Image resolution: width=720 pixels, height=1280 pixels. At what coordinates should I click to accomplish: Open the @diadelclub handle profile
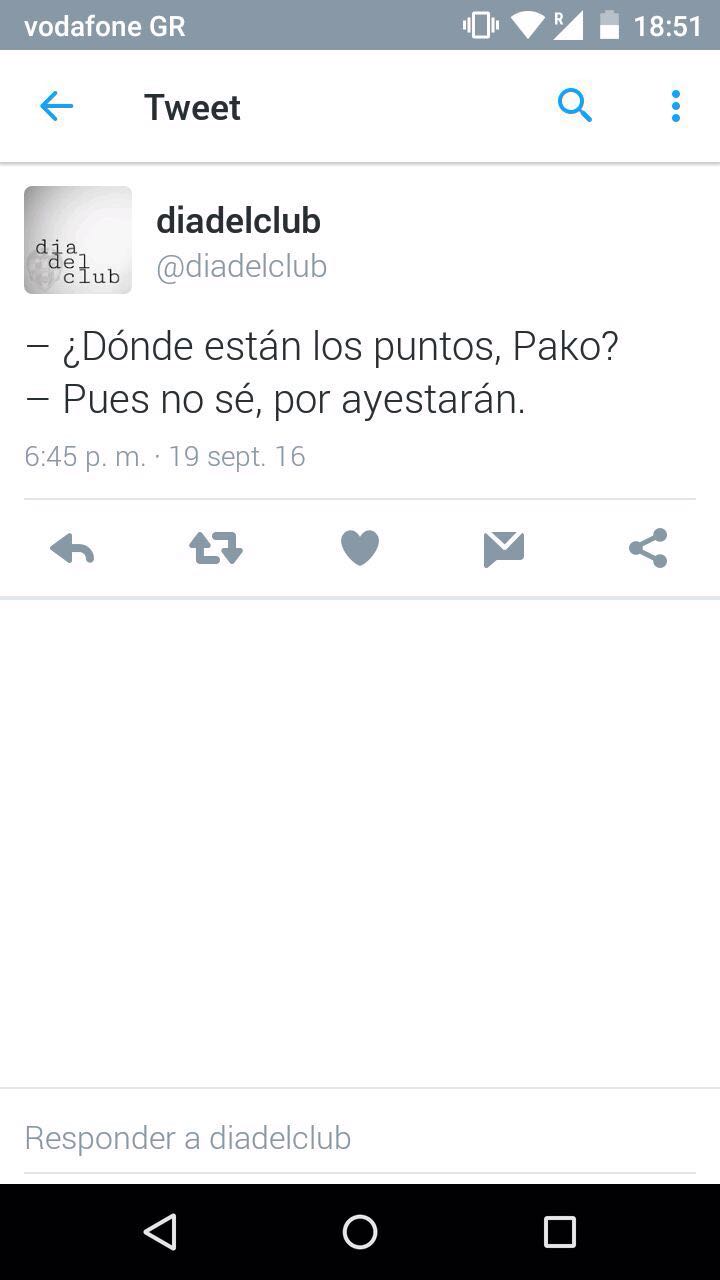coord(241,266)
